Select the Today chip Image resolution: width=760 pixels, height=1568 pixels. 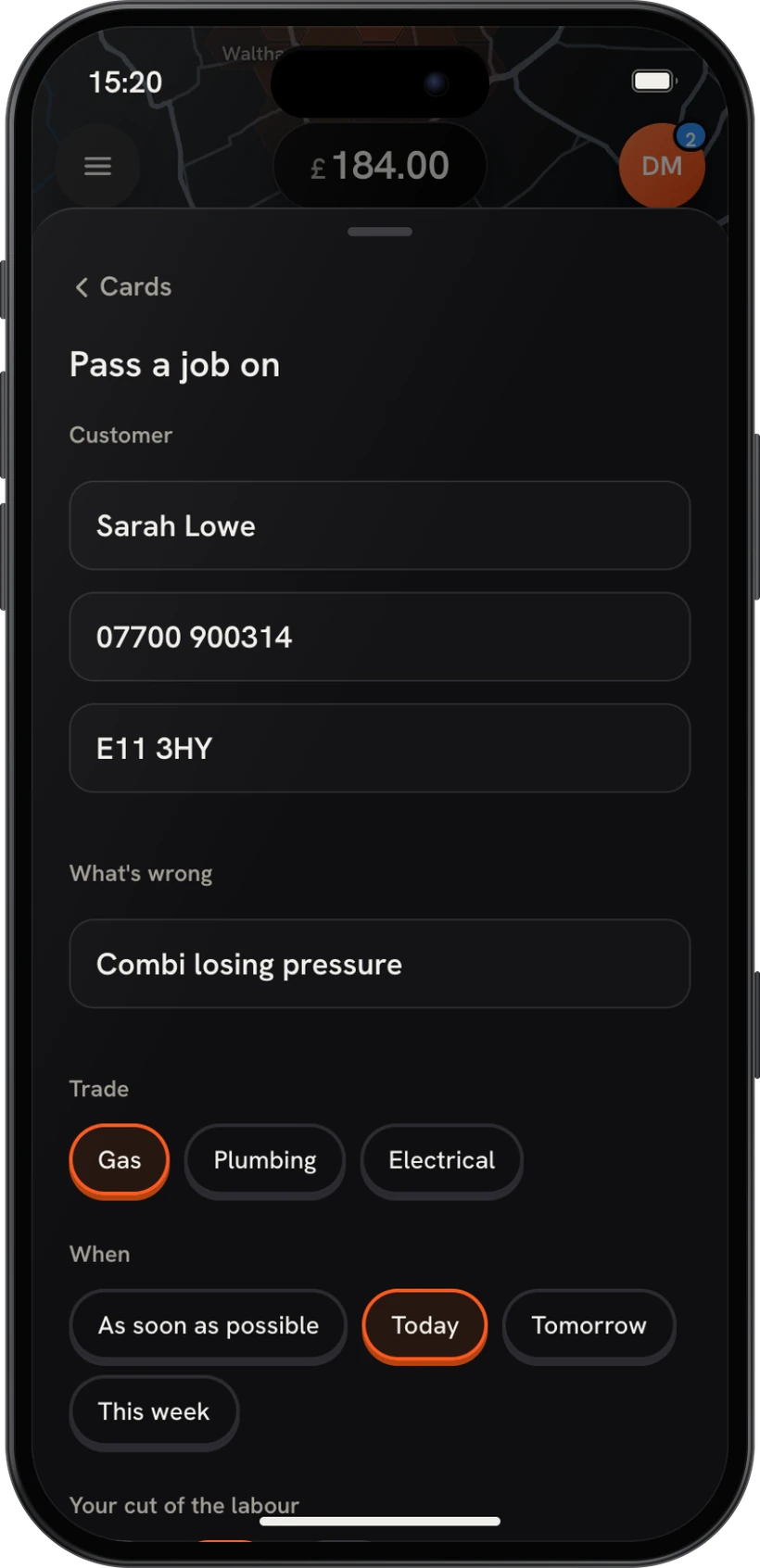(x=424, y=1326)
